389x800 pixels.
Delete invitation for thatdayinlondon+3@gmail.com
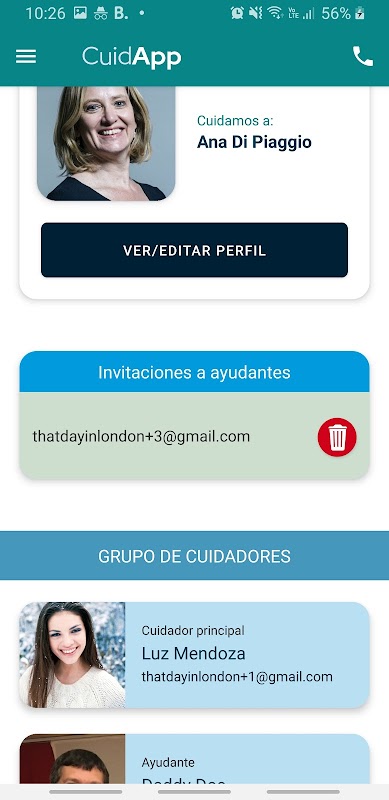click(x=337, y=437)
